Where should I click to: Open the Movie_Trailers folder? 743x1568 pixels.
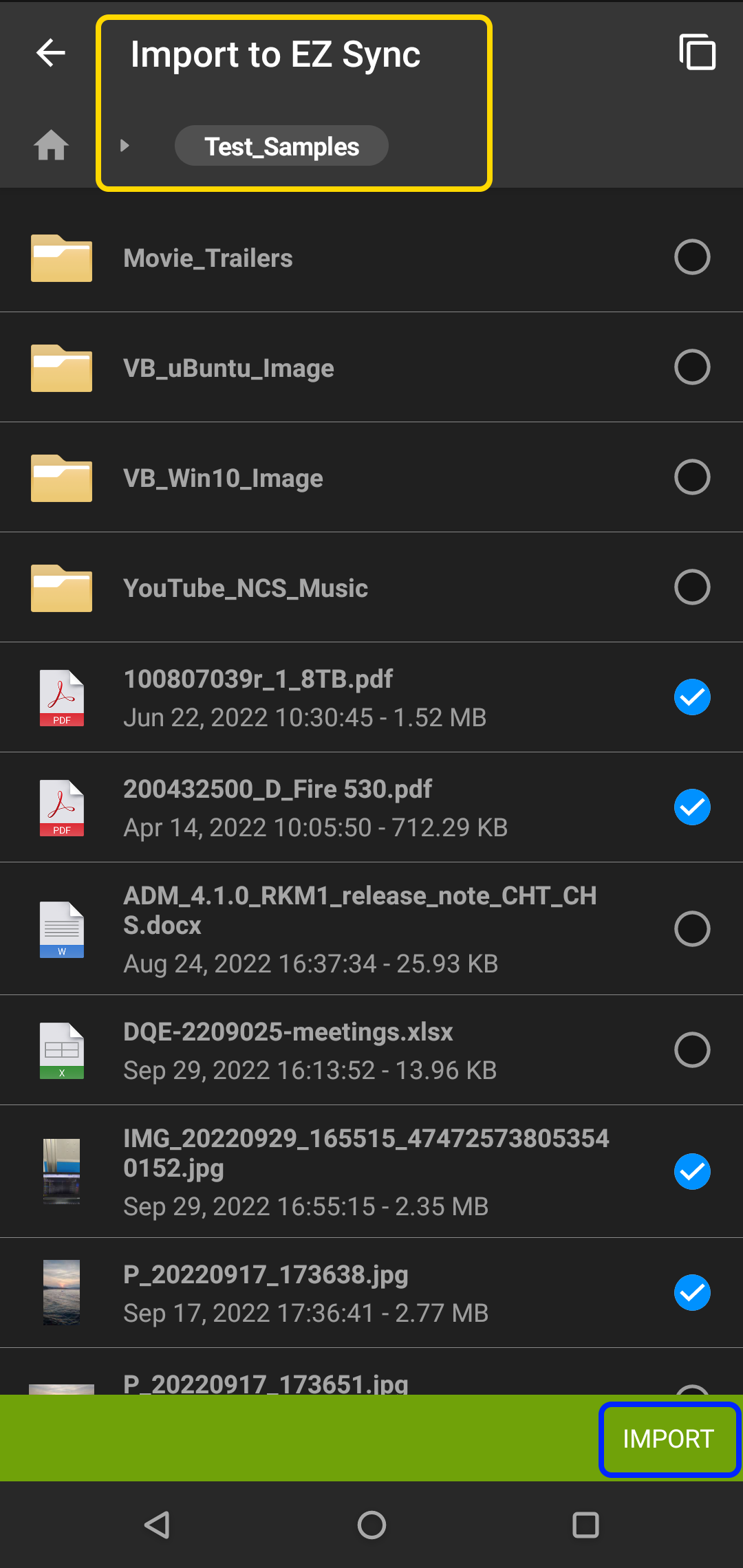(x=371, y=257)
